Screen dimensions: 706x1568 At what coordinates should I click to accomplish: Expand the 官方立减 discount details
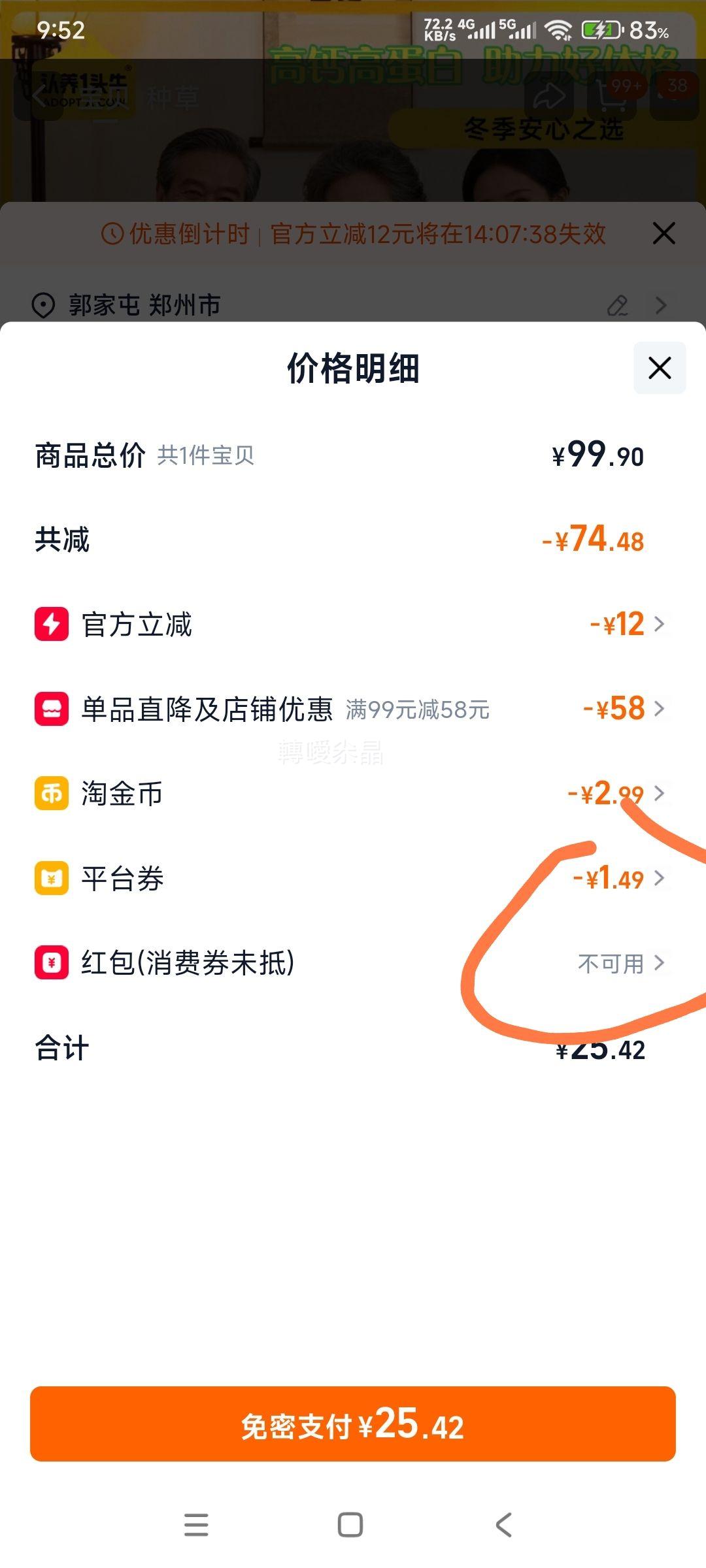(660, 625)
